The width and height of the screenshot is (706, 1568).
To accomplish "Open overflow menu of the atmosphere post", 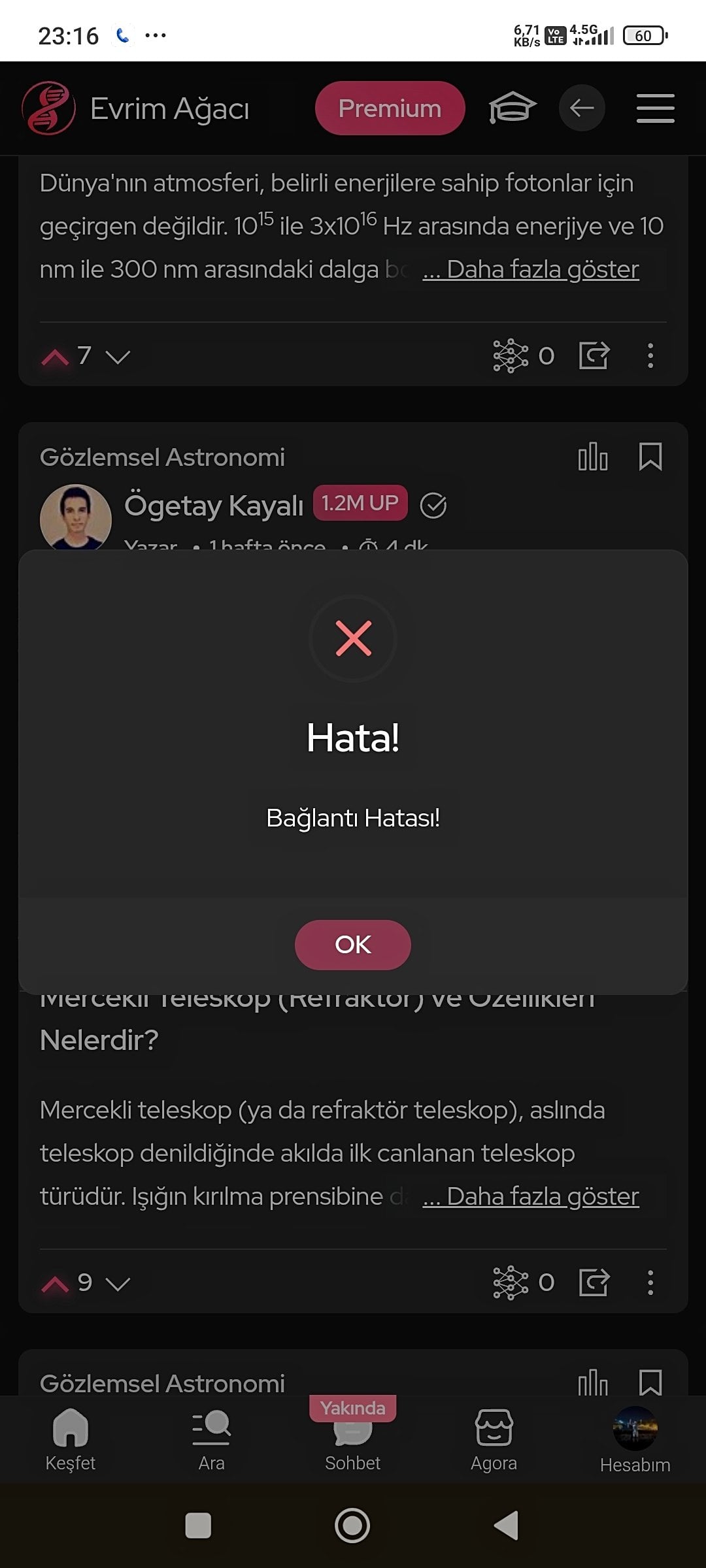I will pos(650,355).
